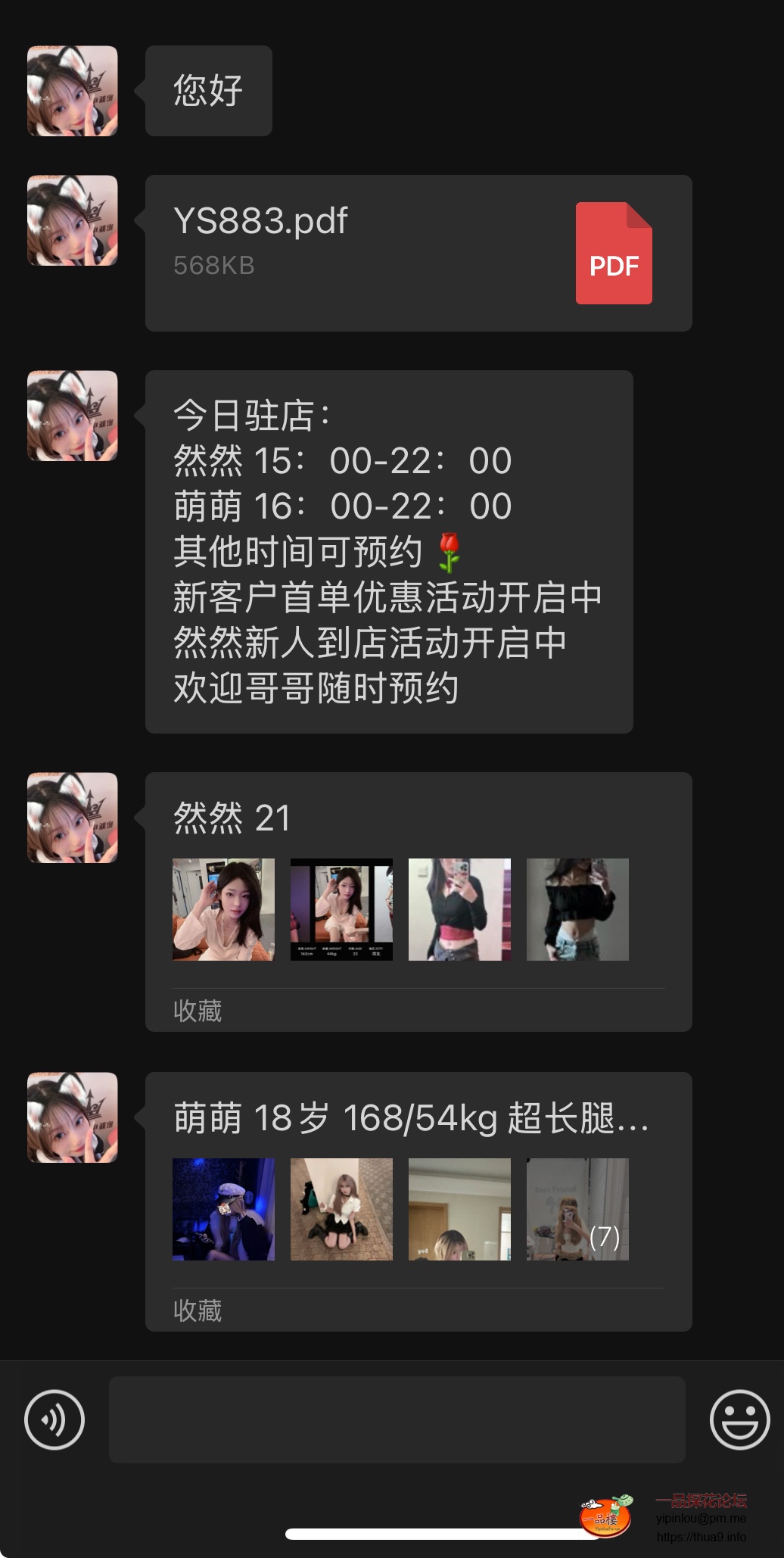Open sender's profile from 您好 message avatar
This screenshot has height=1558, width=784.
tap(73, 91)
